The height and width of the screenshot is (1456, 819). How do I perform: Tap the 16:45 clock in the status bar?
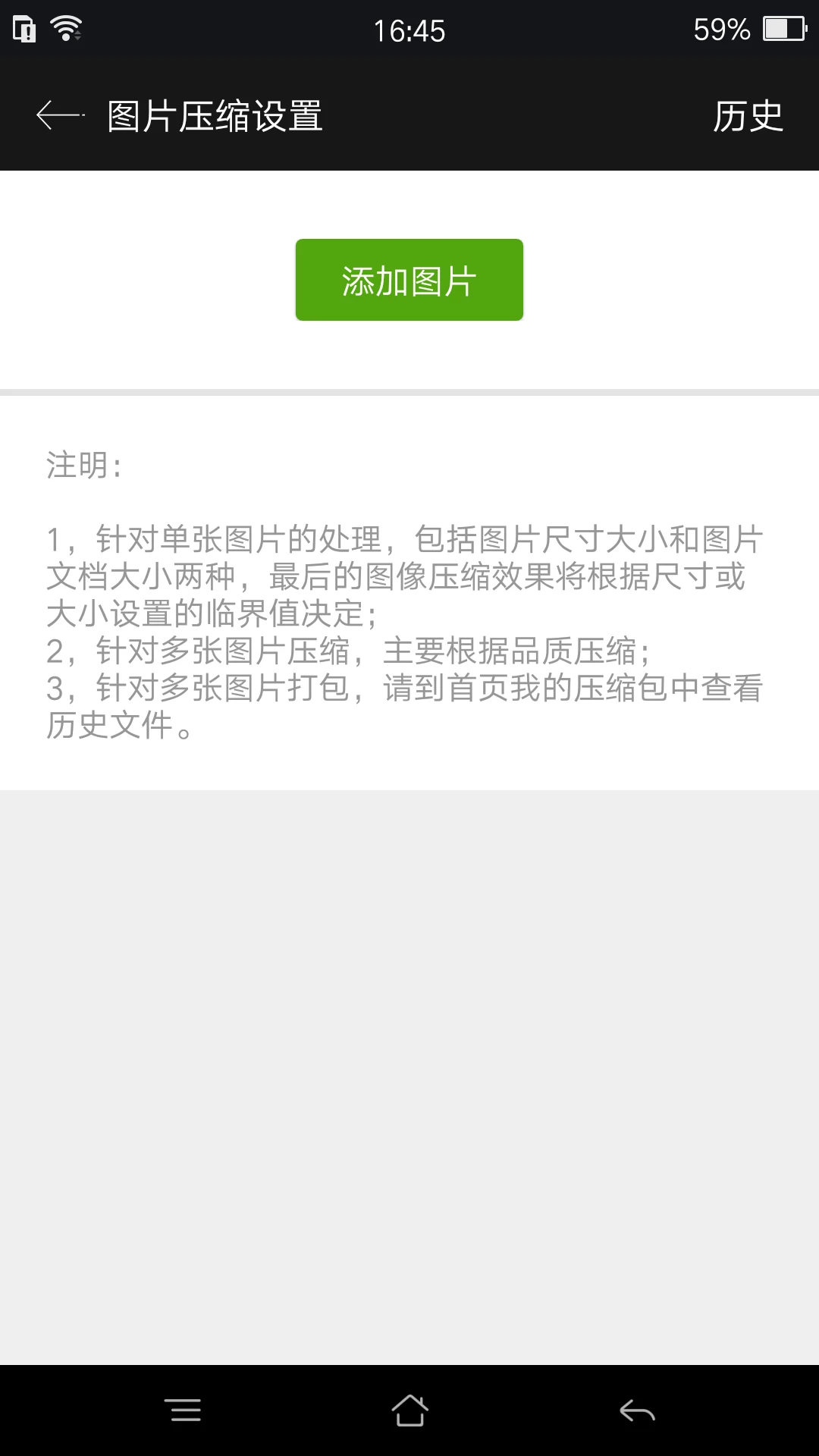point(409,30)
